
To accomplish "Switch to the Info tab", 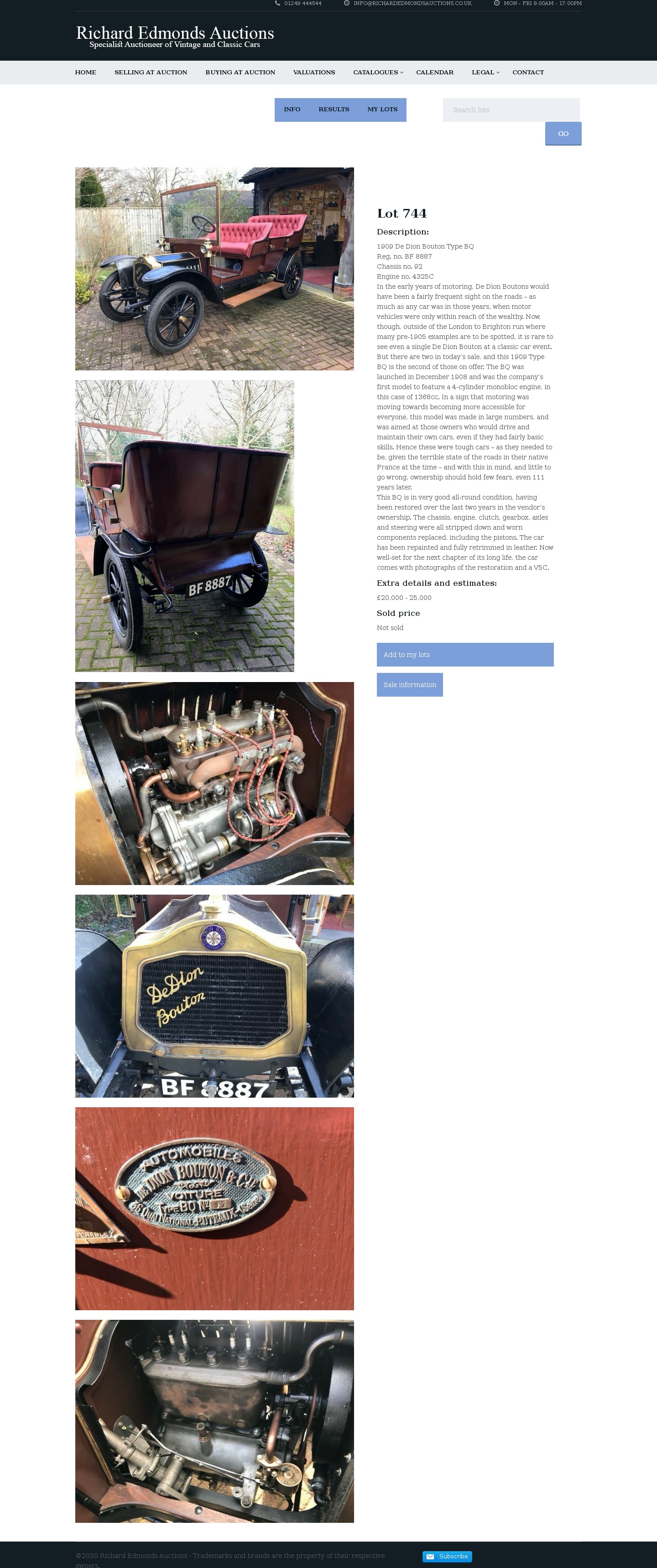I will tap(292, 109).
